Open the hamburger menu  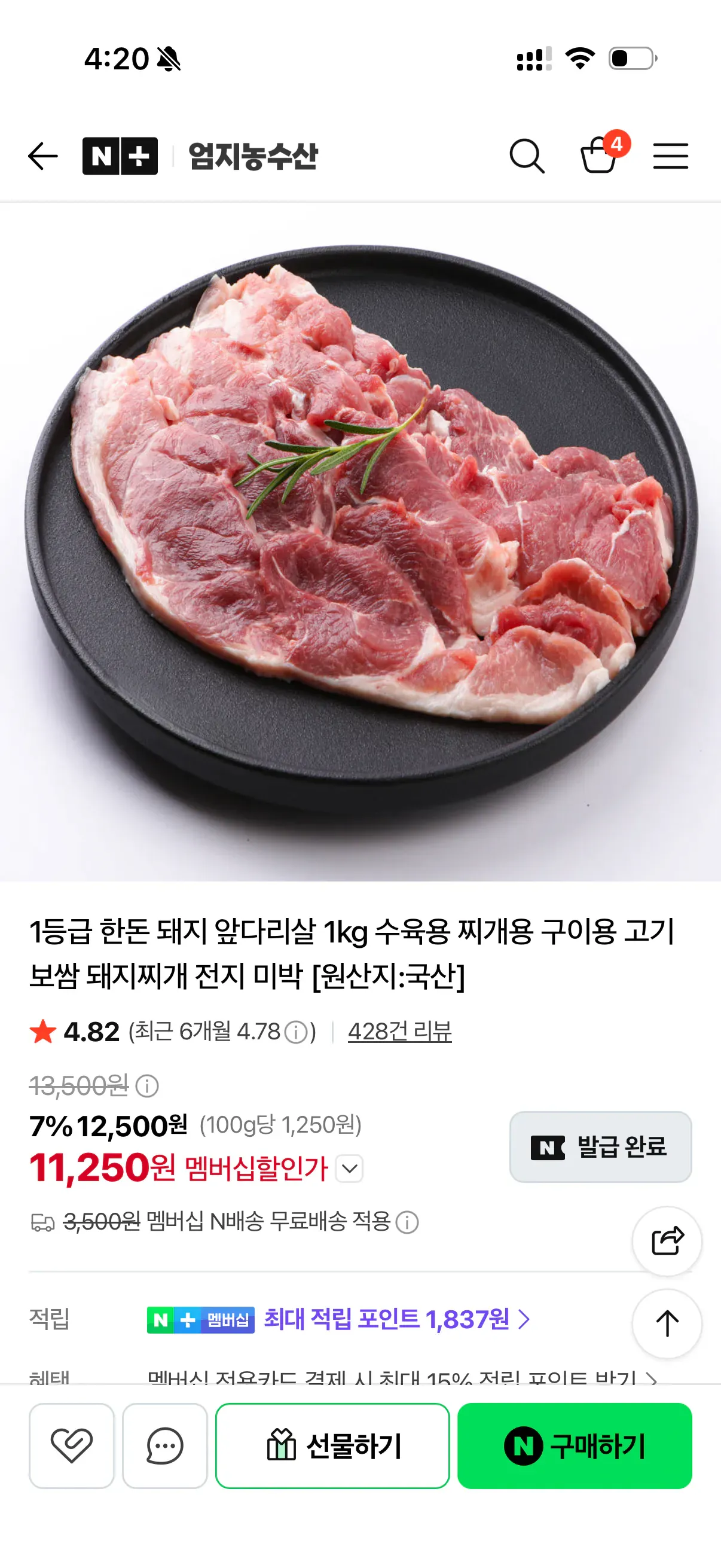671,157
